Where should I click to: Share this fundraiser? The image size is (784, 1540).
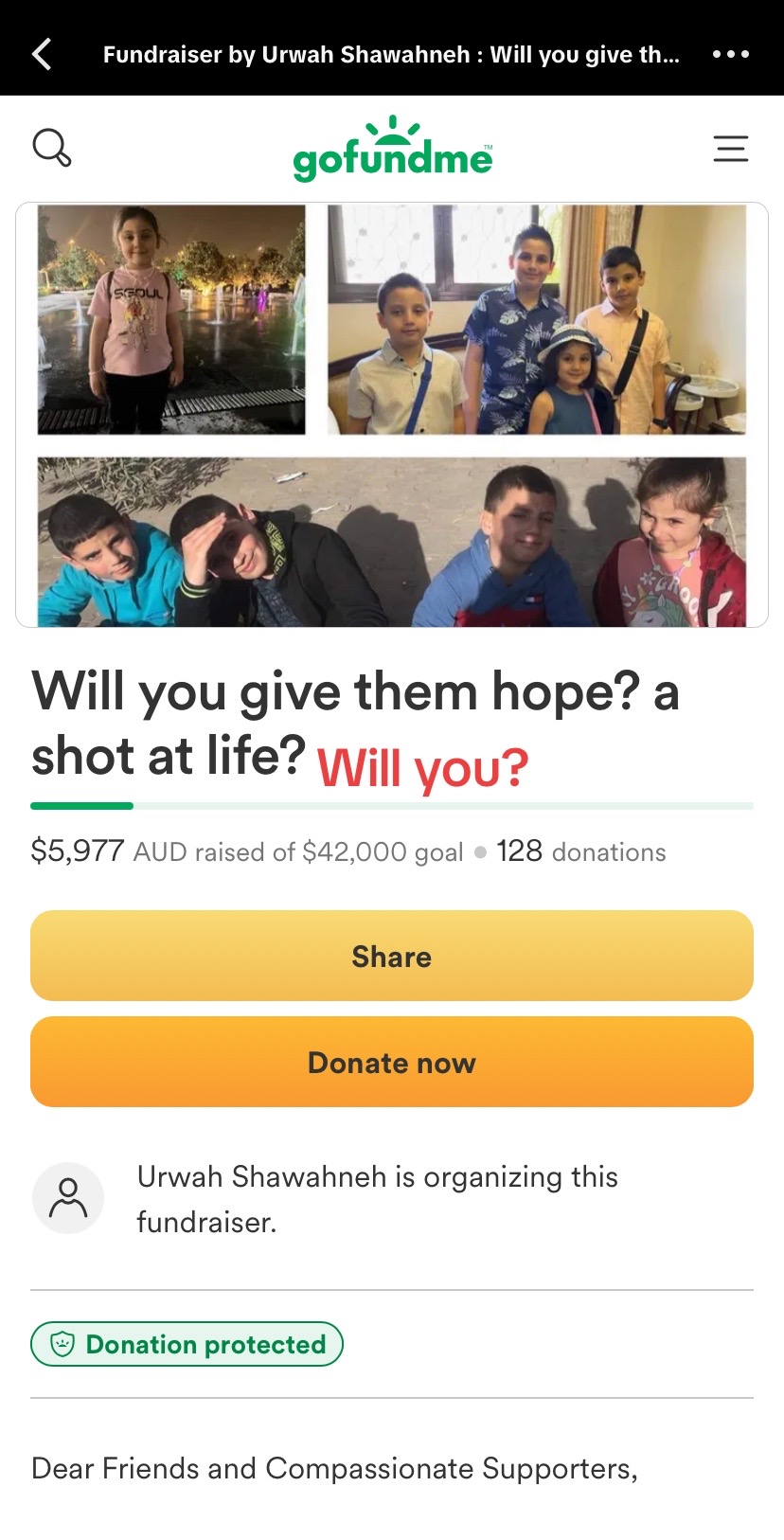392,956
